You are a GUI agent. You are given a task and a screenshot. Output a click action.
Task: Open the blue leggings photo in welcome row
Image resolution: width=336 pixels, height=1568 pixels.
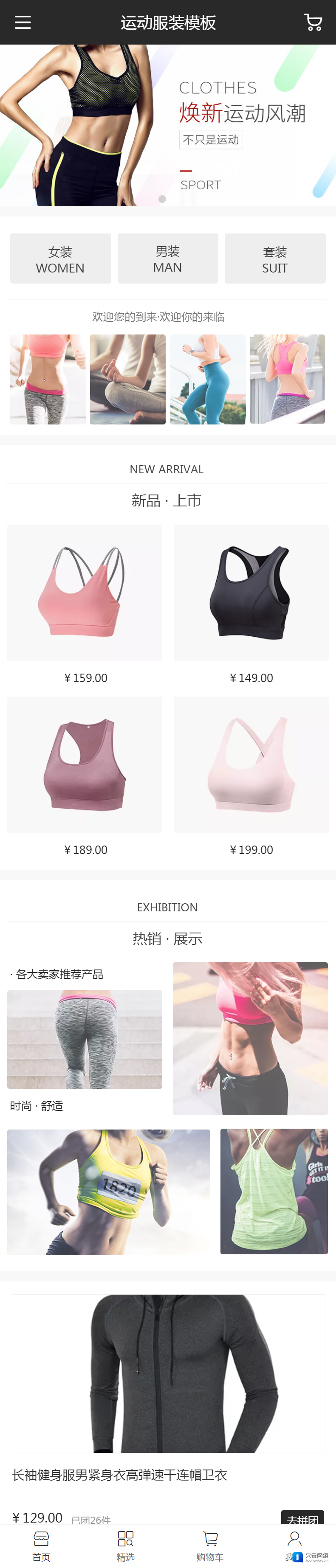point(208,379)
